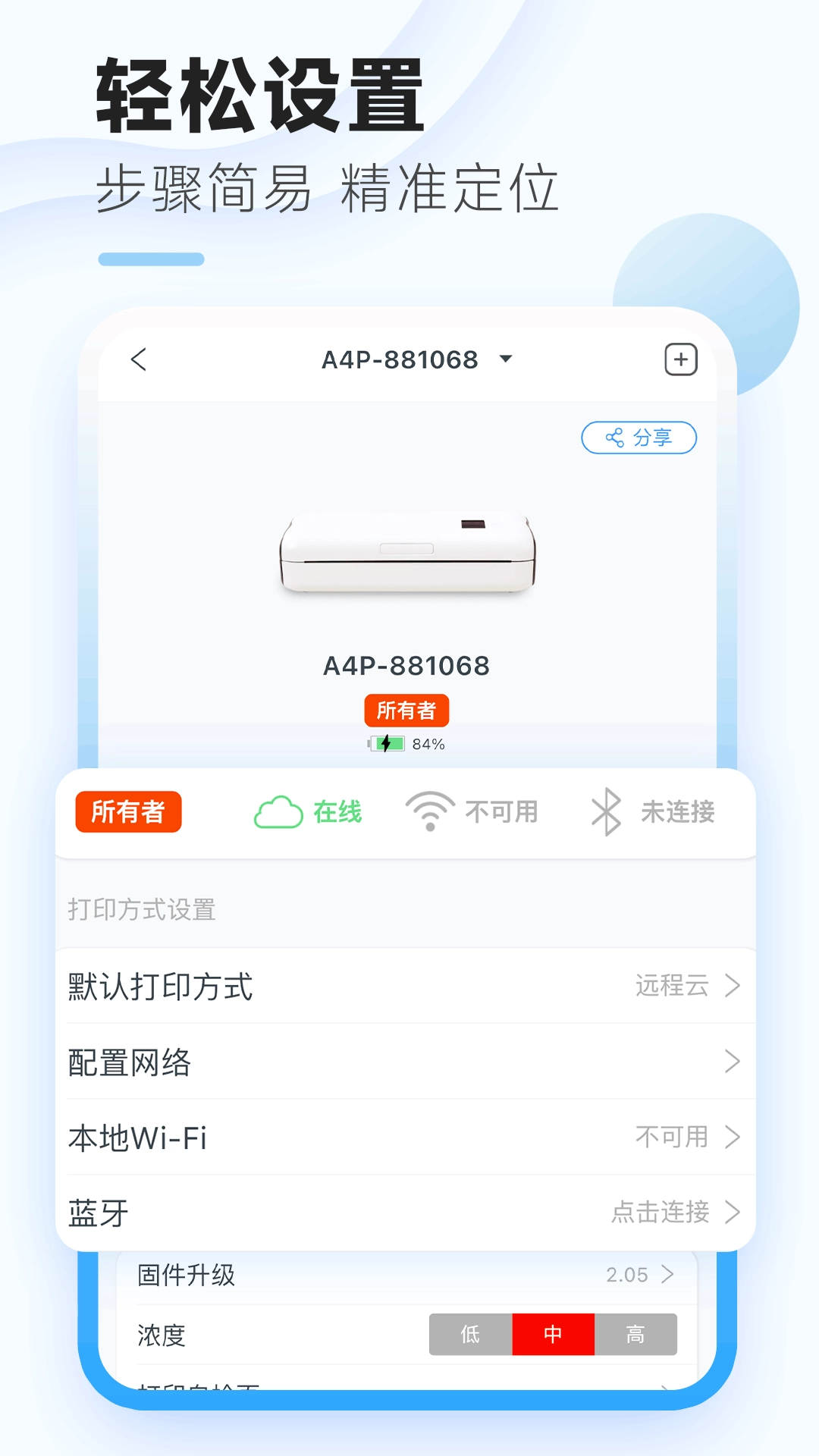
Task: Tap the share icon on 分享 button
Action: [614, 438]
